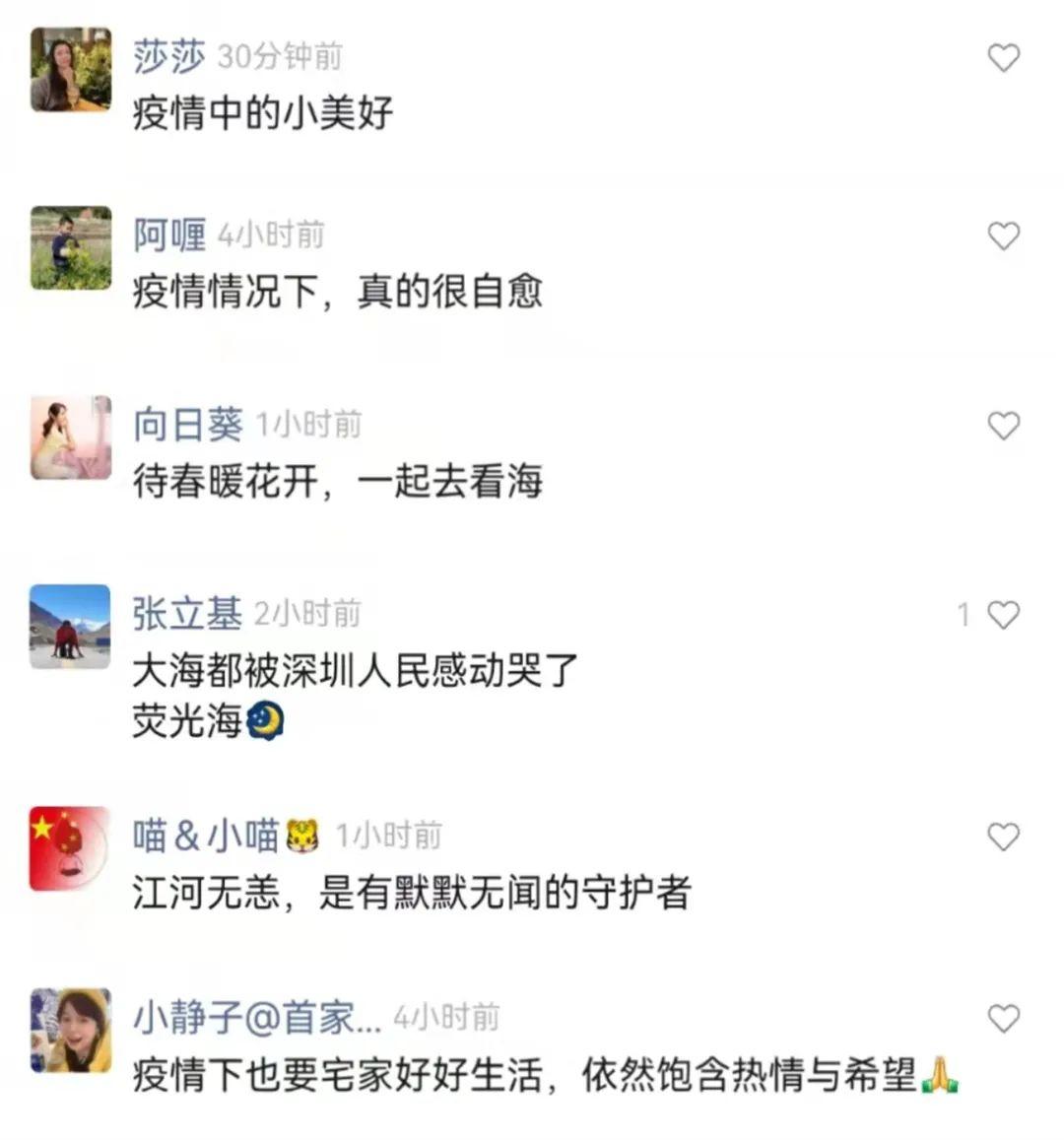
Task: Tap the username 张立基
Action: pyautogui.click(x=187, y=614)
